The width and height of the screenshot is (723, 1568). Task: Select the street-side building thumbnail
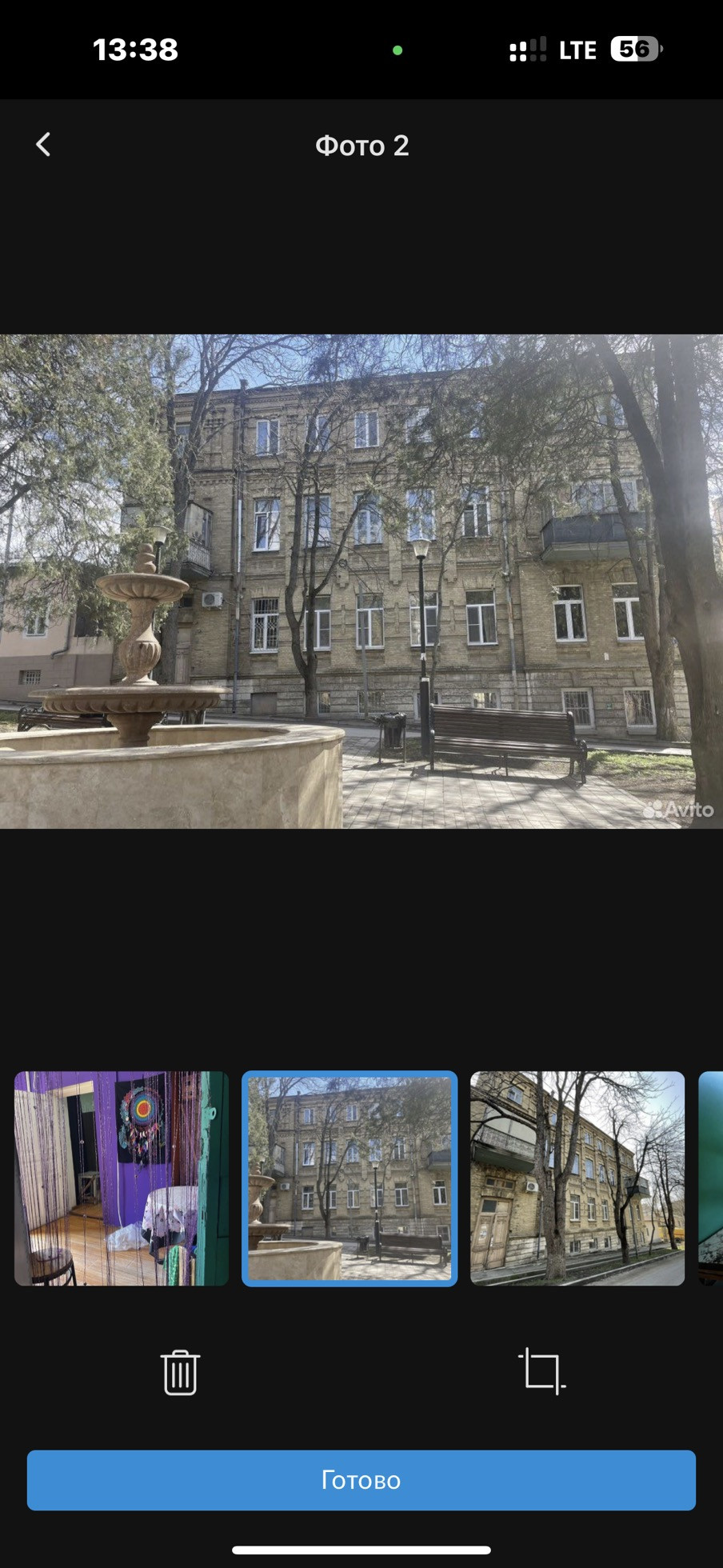coord(577,1178)
